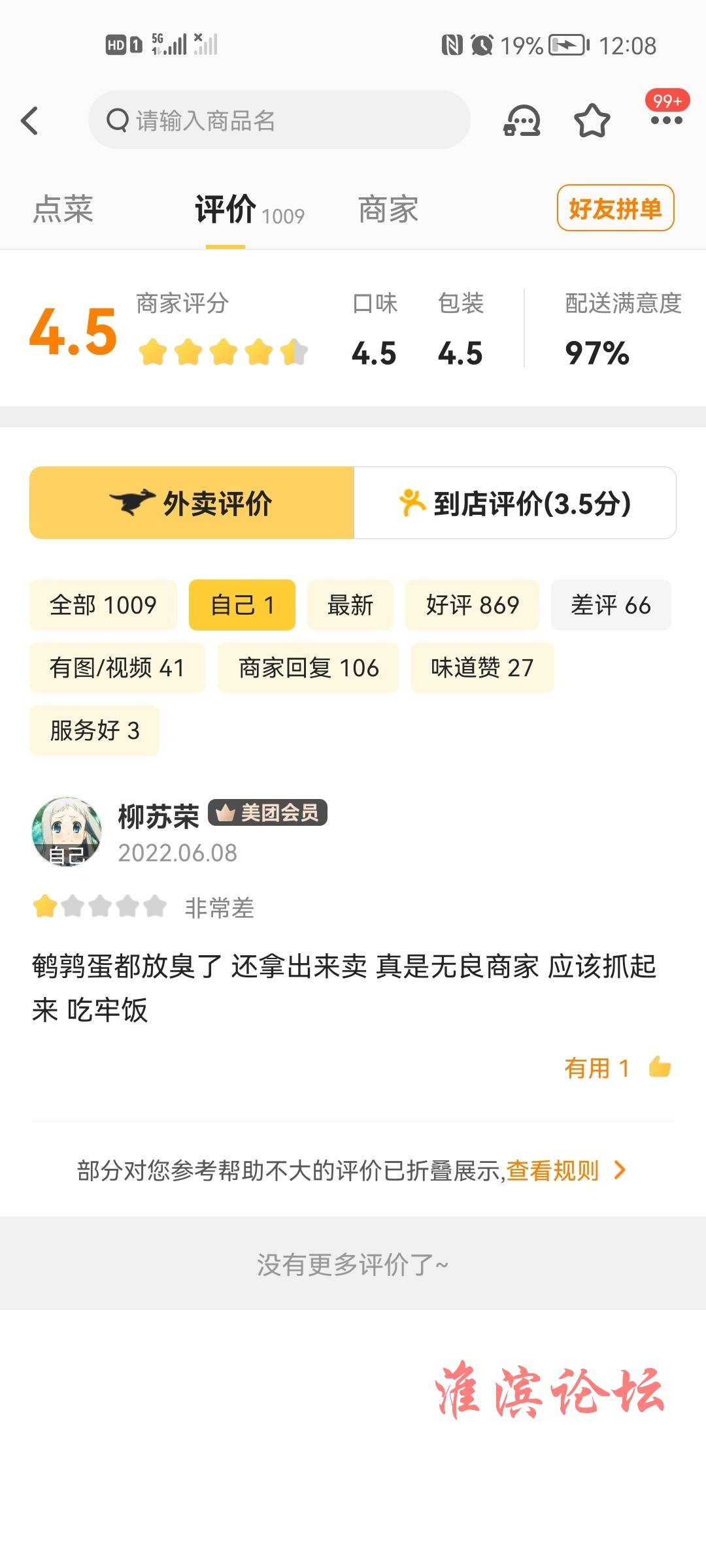Tap the 好友拼单 button

click(615, 208)
